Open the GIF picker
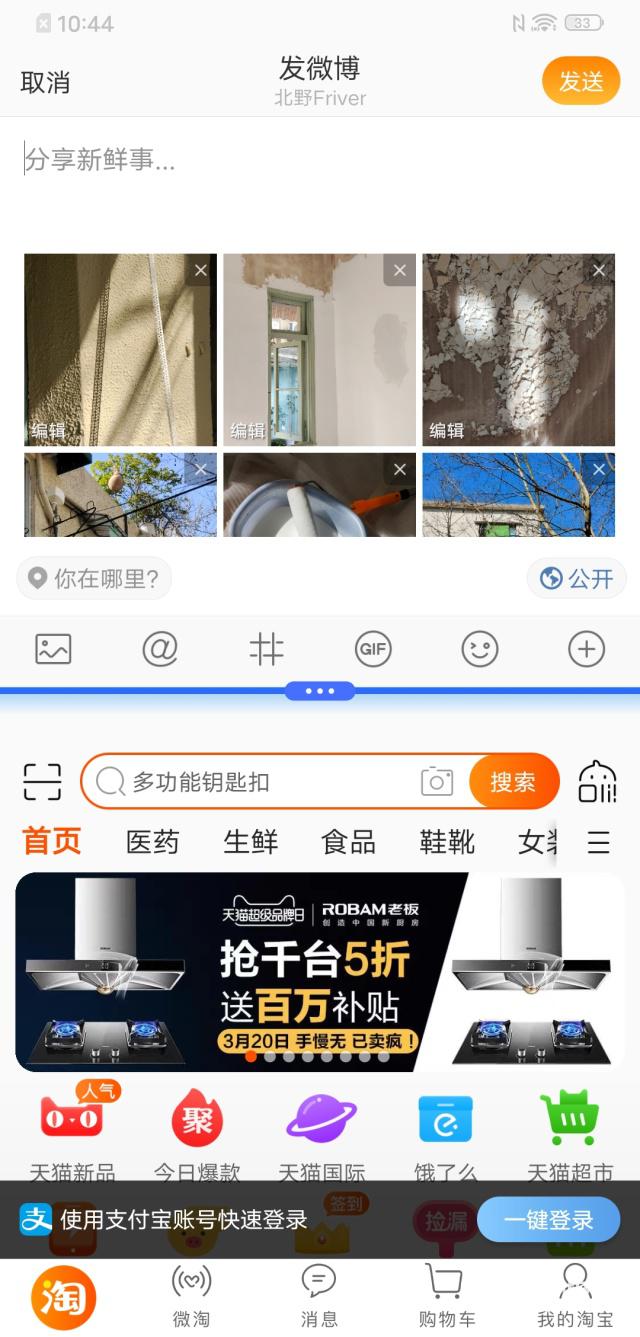This screenshot has width=640, height=1337. pyautogui.click(x=373, y=650)
